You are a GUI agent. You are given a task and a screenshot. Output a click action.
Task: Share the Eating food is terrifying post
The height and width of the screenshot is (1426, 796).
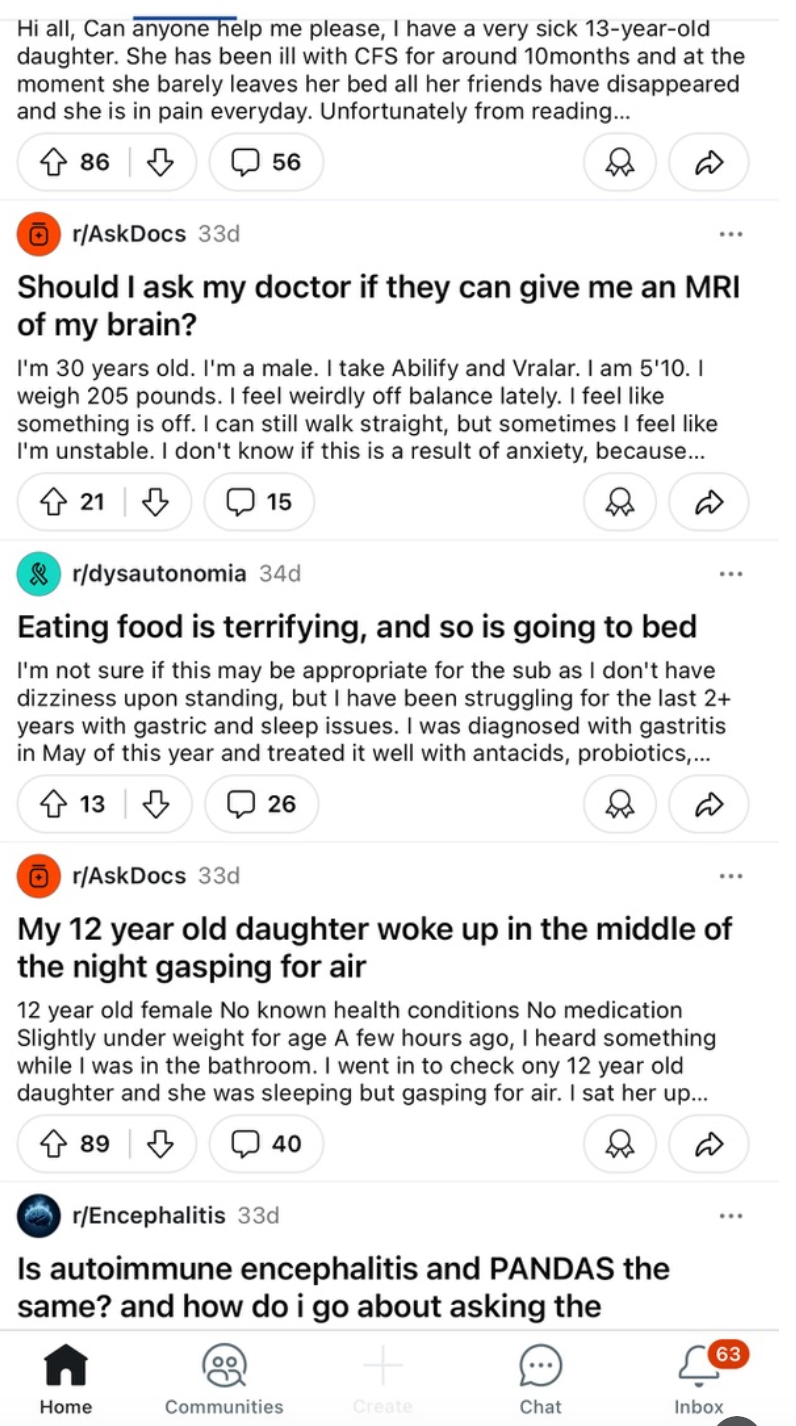[708, 803]
